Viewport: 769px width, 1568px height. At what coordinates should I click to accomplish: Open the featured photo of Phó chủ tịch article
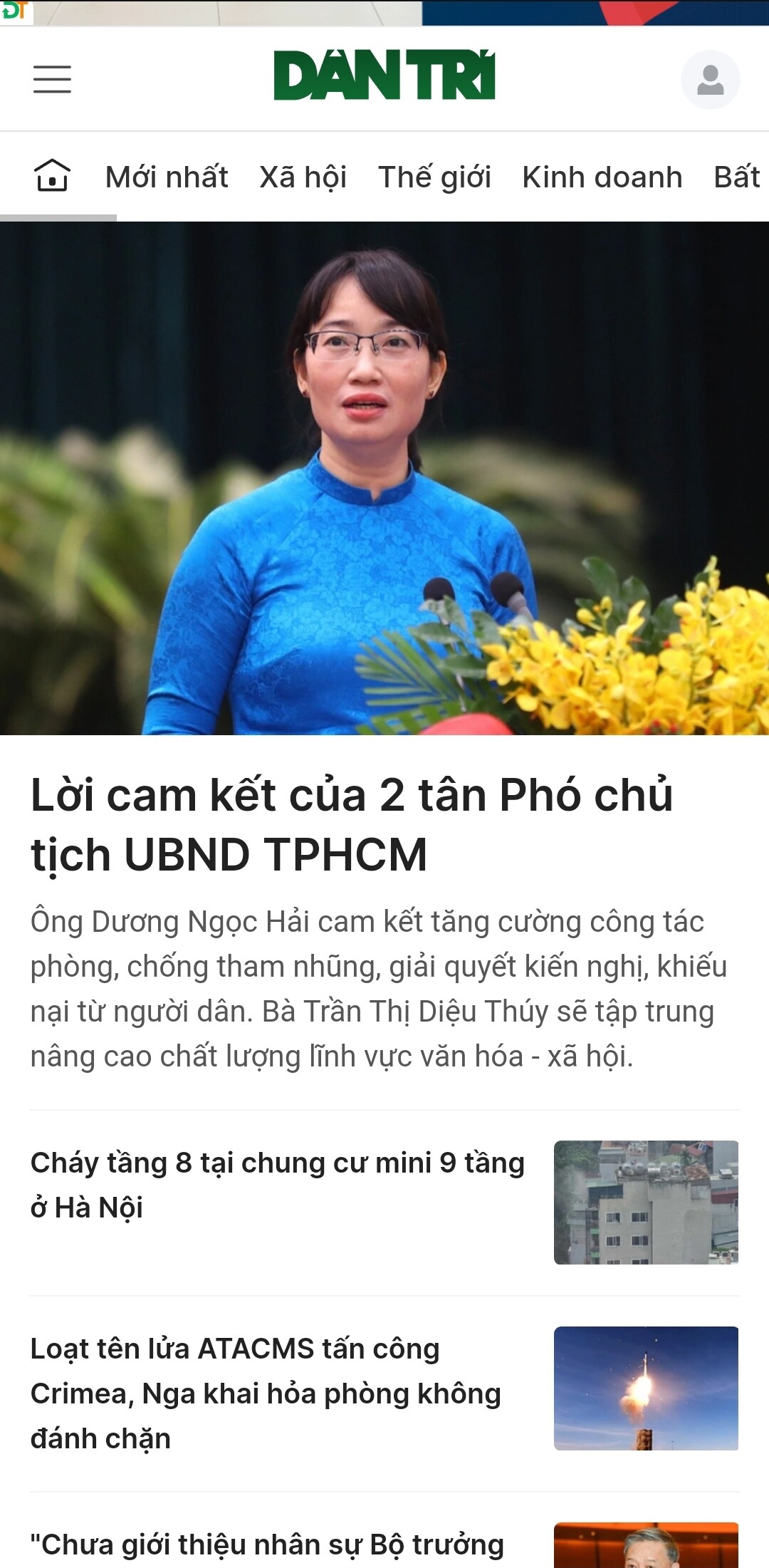click(384, 478)
